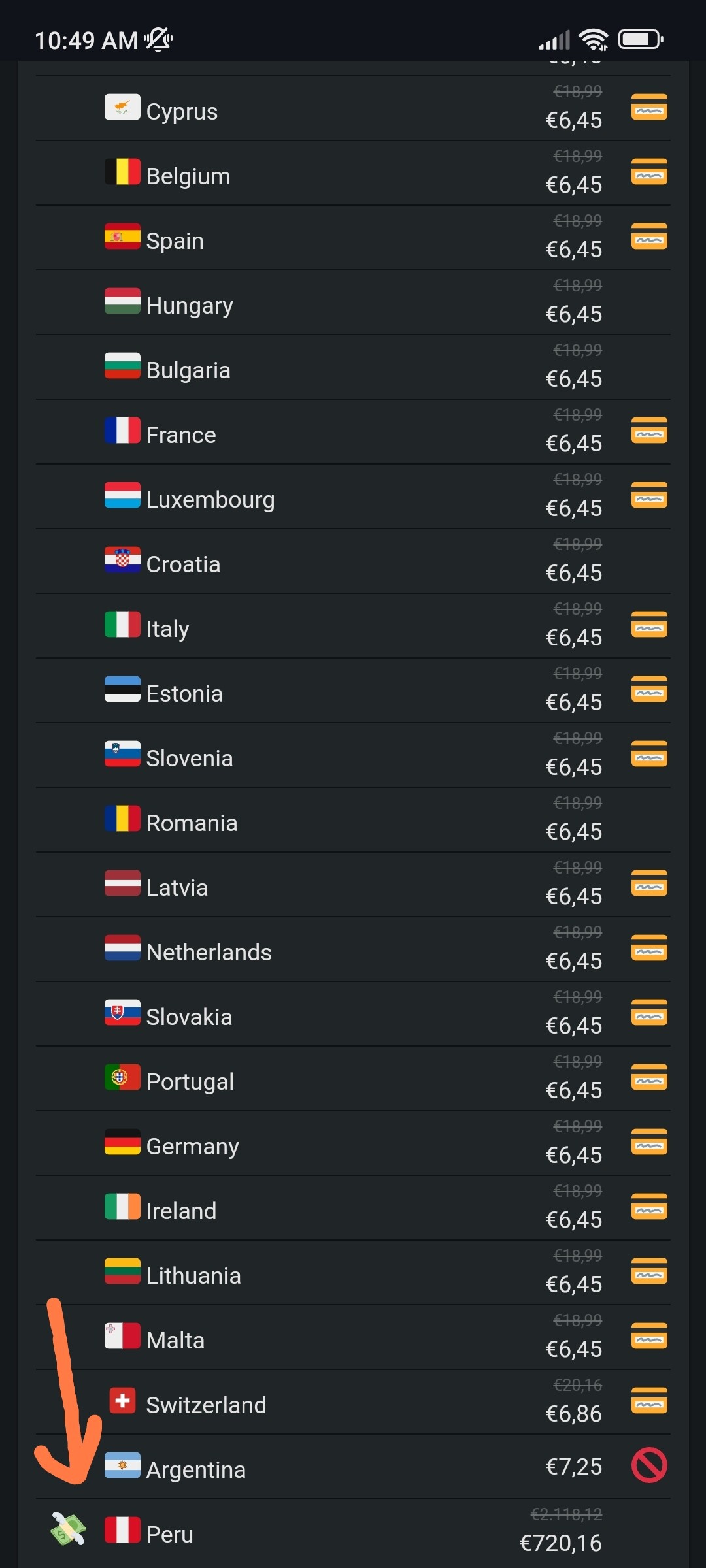Open the Cyprus price row
Viewport: 706px width, 1568px height.
[x=353, y=108]
